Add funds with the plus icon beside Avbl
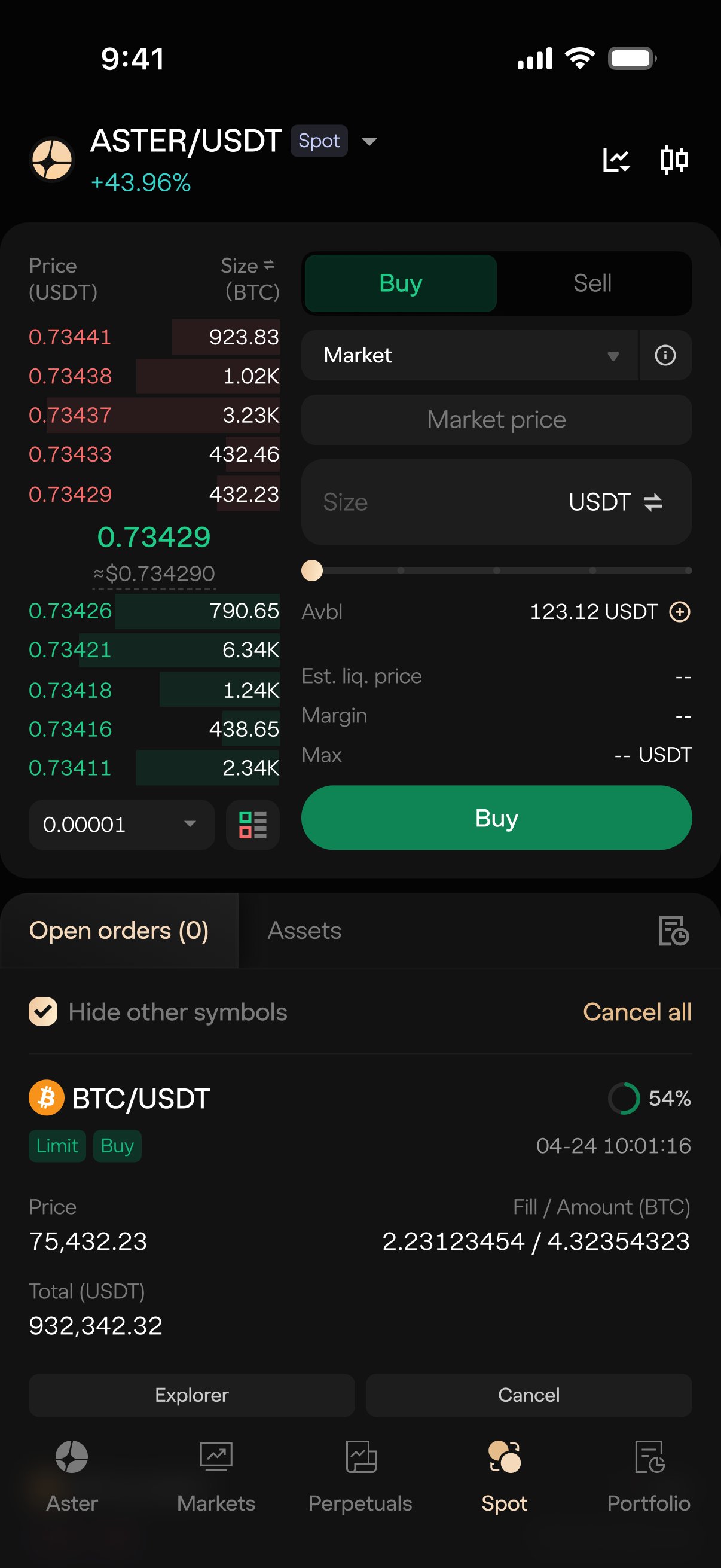This screenshot has width=721, height=1568. coord(680,611)
